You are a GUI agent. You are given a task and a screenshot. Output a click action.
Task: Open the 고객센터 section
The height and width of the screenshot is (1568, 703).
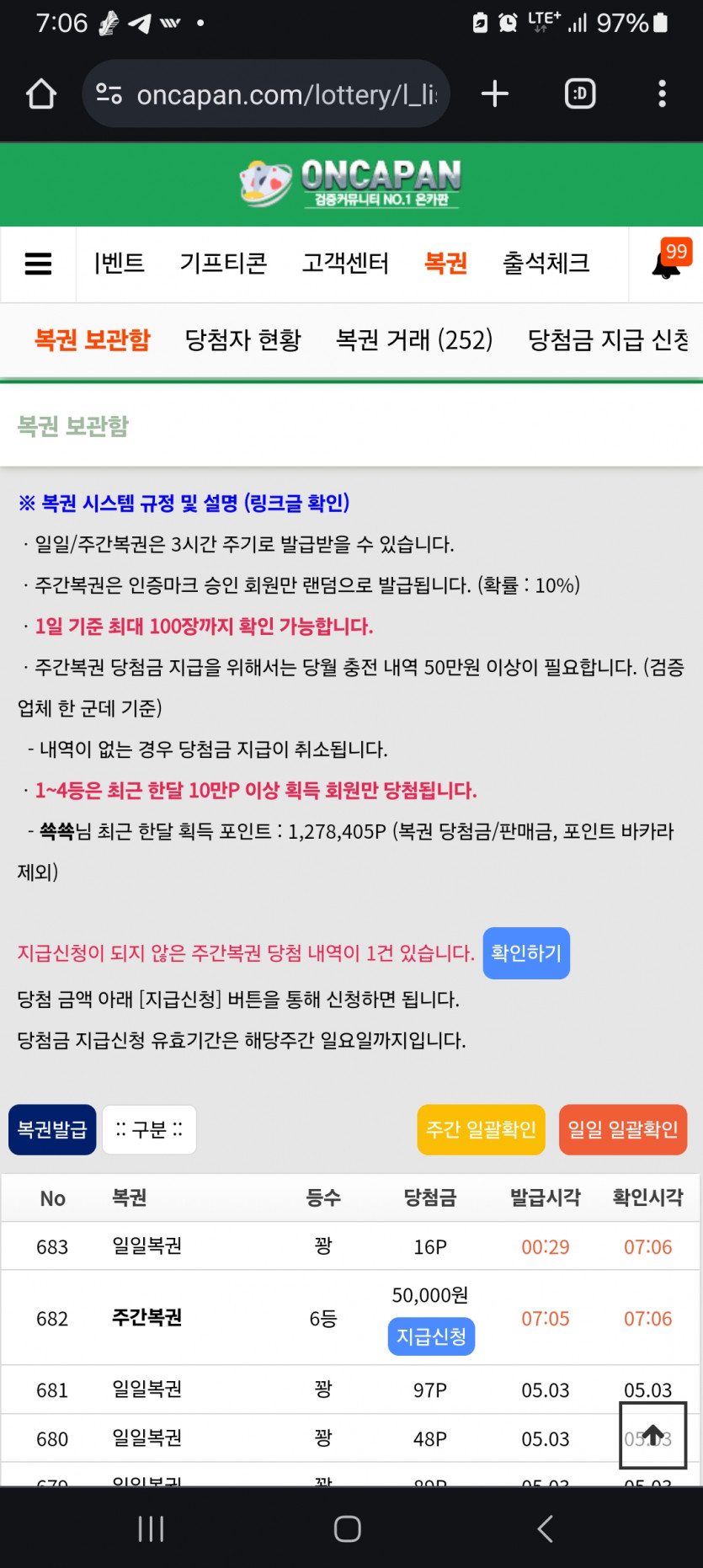click(x=345, y=264)
